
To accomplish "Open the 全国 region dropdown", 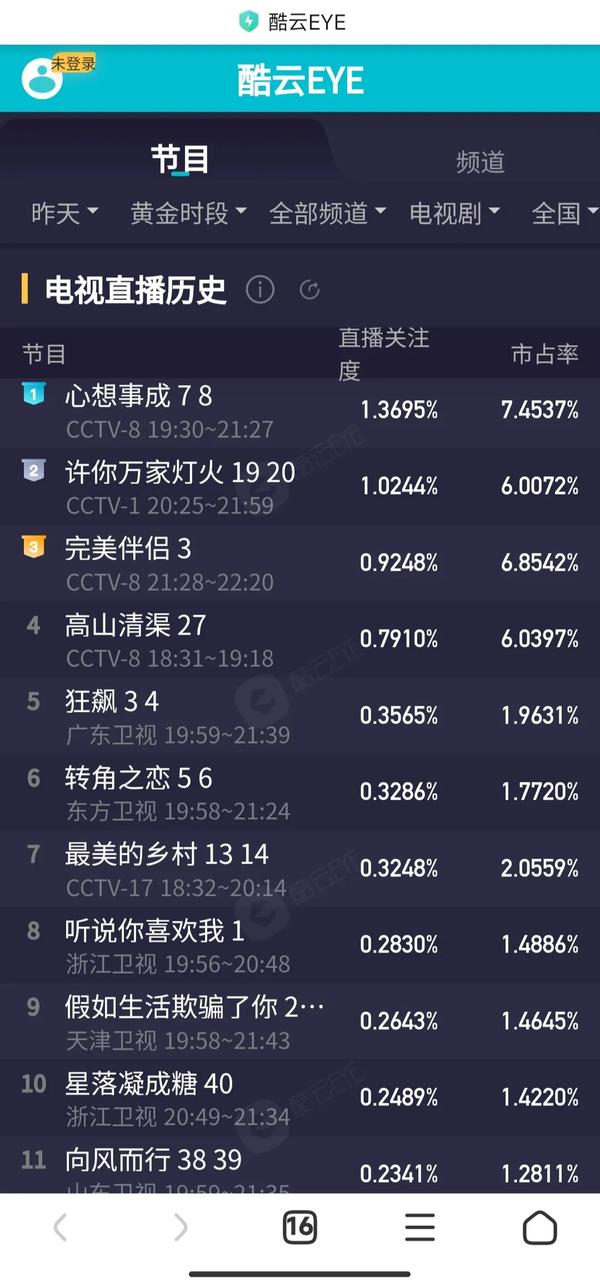I will (564, 212).
